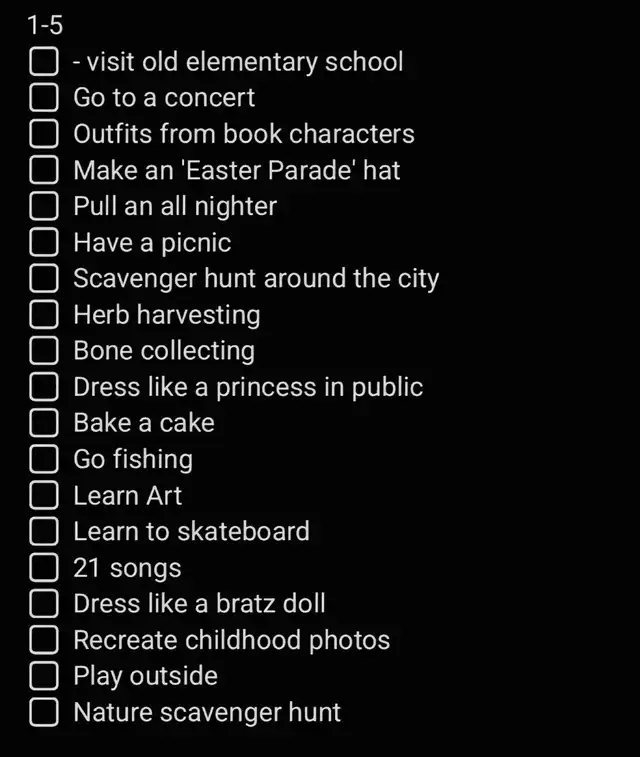The width and height of the screenshot is (640, 757).
Task: Check off 'Bone collecting'
Action: click(x=43, y=351)
